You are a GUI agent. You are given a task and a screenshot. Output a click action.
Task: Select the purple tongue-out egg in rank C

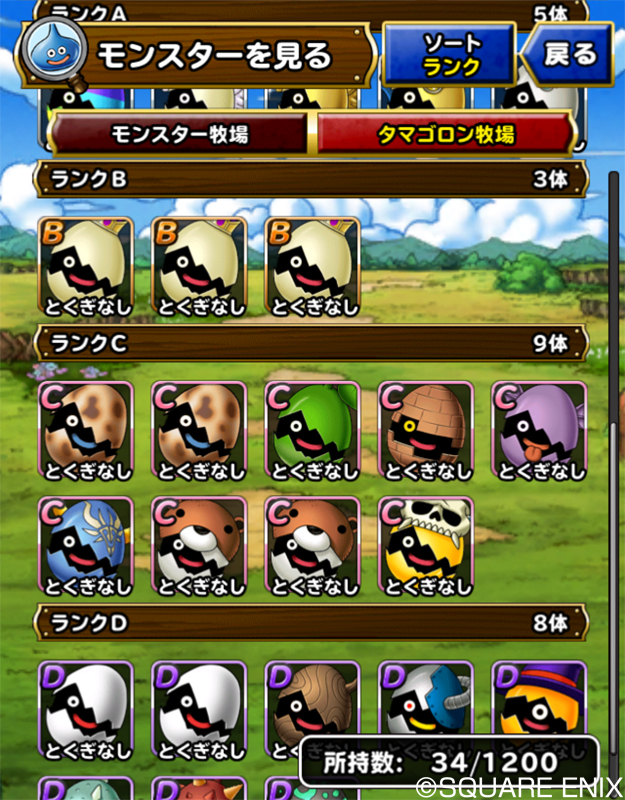click(539, 430)
